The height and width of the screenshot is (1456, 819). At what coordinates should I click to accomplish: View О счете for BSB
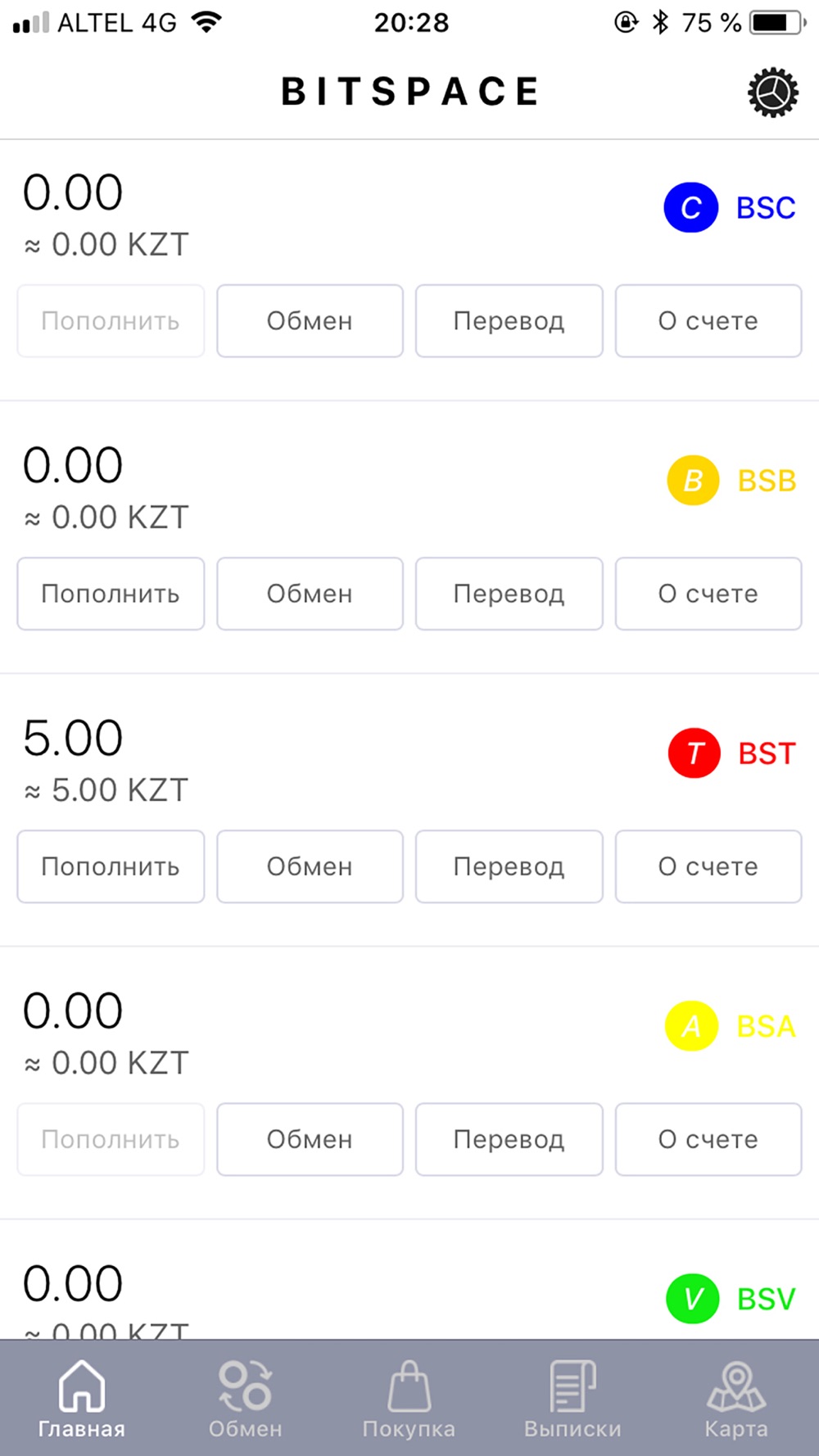coord(708,594)
